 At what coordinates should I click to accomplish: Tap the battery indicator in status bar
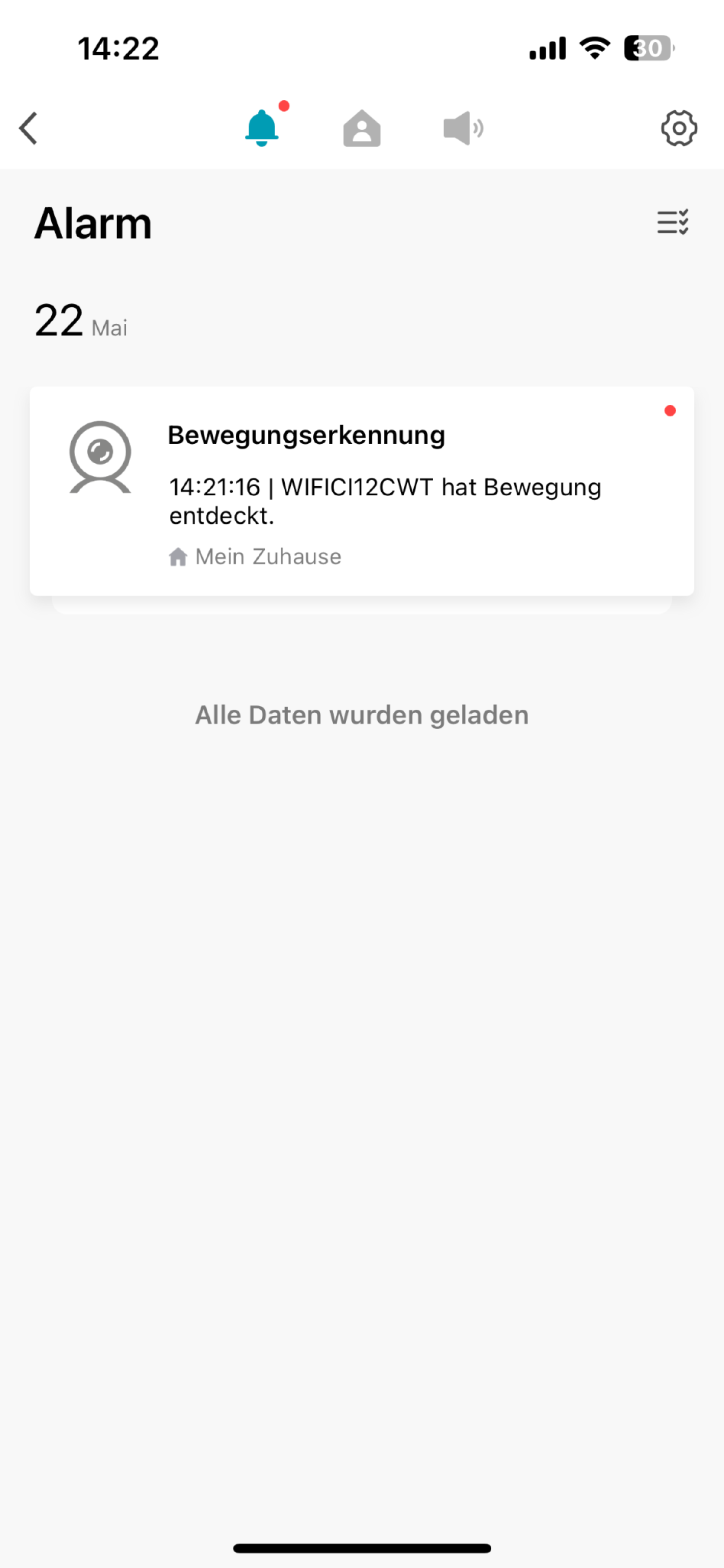click(x=647, y=48)
